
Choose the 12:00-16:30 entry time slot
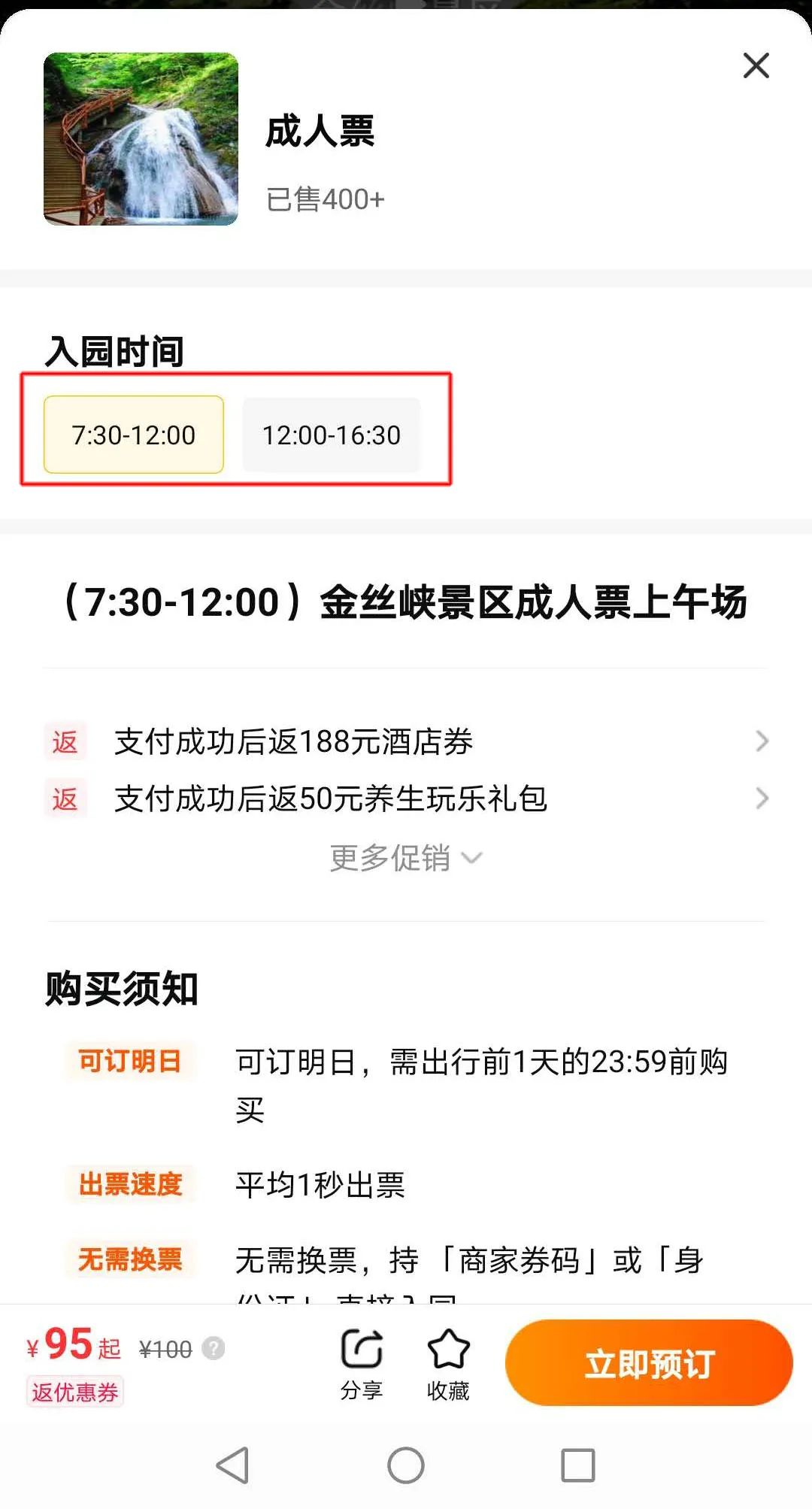point(331,435)
